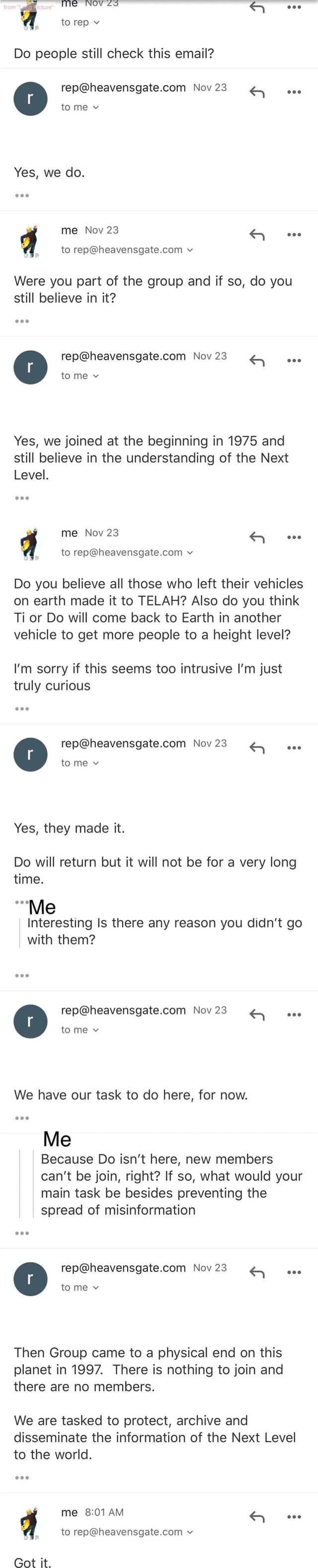Image resolution: width=318 pixels, height=1568 pixels.
Task: Open more options on "We have our task" email
Action: pyautogui.click(x=294, y=1015)
